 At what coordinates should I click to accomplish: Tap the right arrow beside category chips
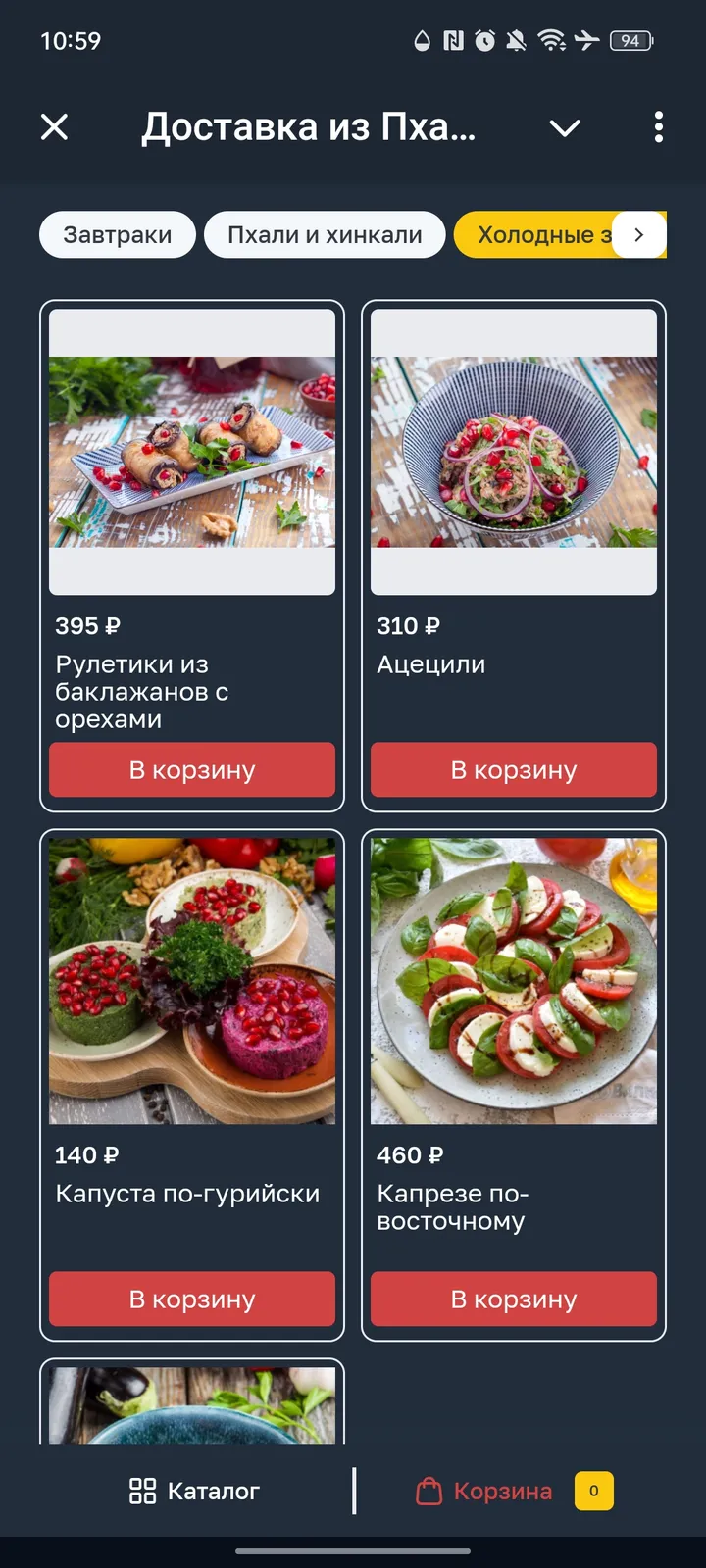point(638,234)
